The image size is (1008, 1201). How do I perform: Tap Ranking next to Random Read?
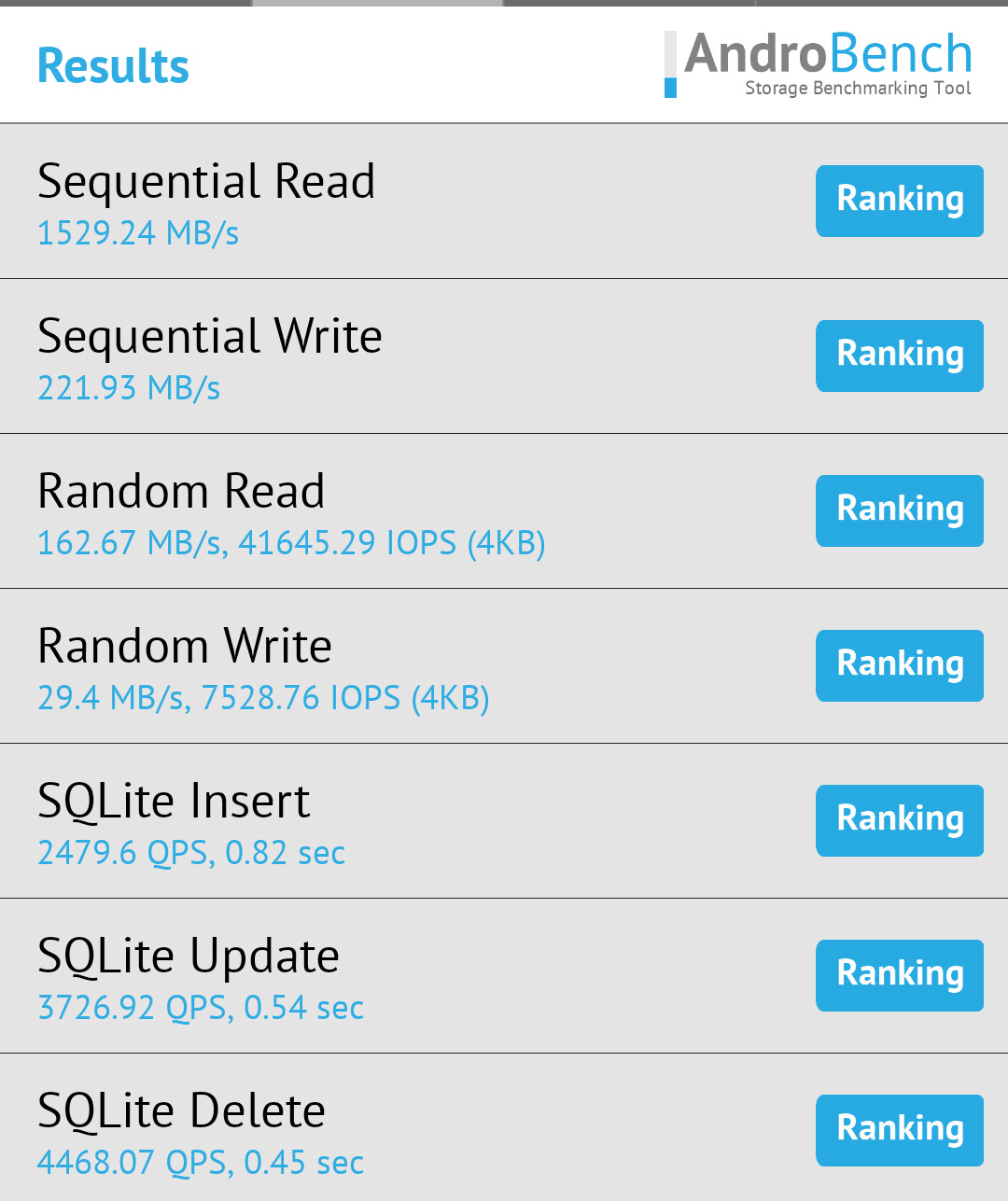coord(899,510)
